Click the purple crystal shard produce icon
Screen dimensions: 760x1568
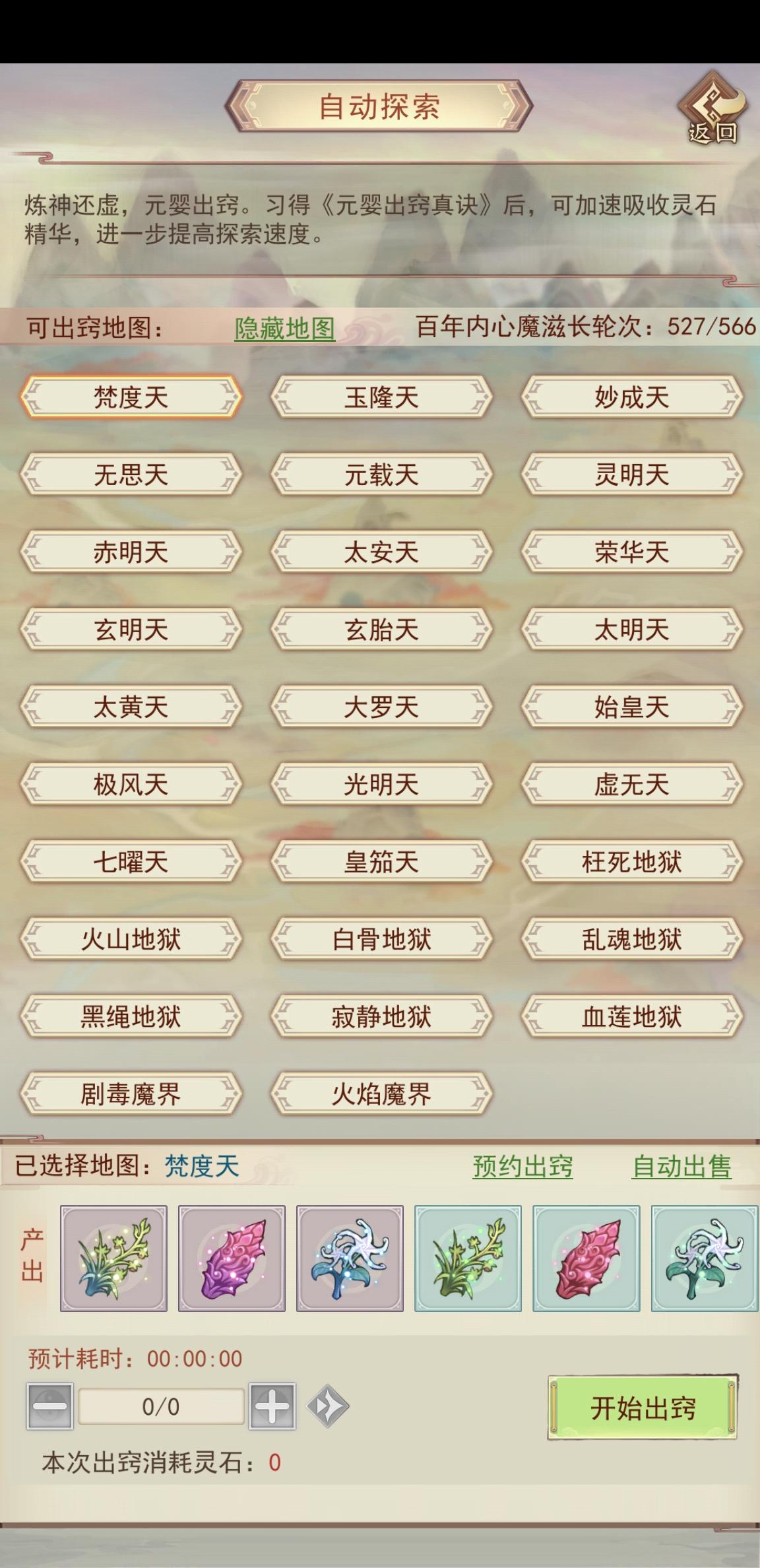tap(232, 1256)
